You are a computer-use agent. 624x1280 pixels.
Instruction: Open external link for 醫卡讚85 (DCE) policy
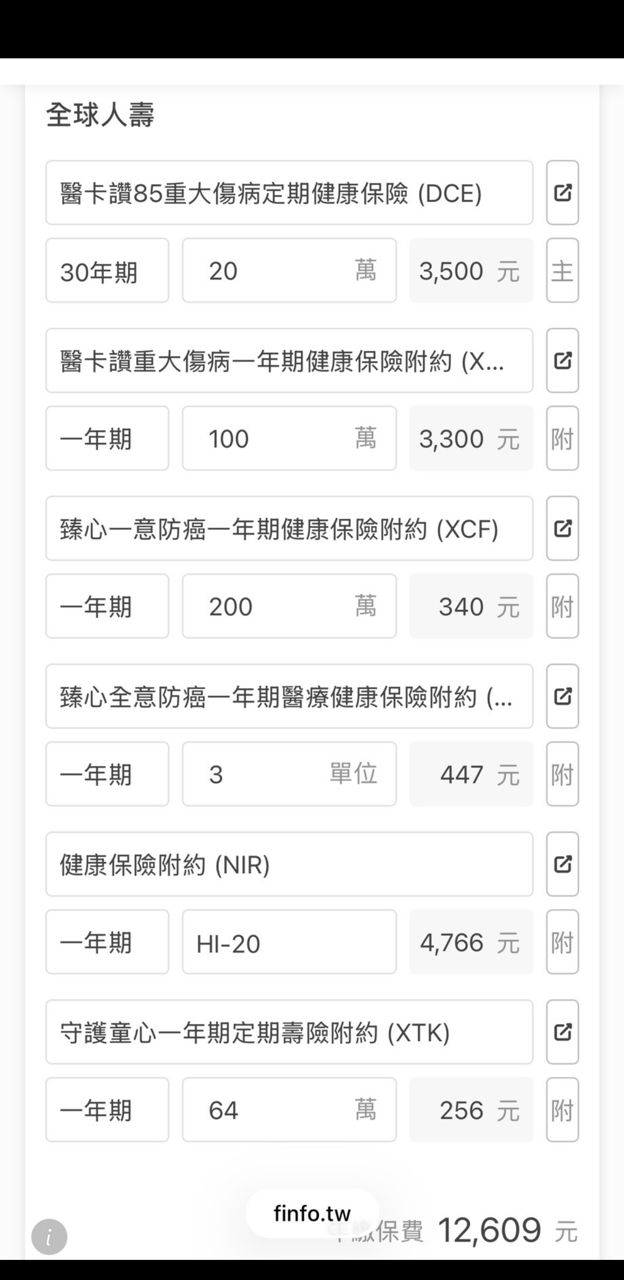562,192
